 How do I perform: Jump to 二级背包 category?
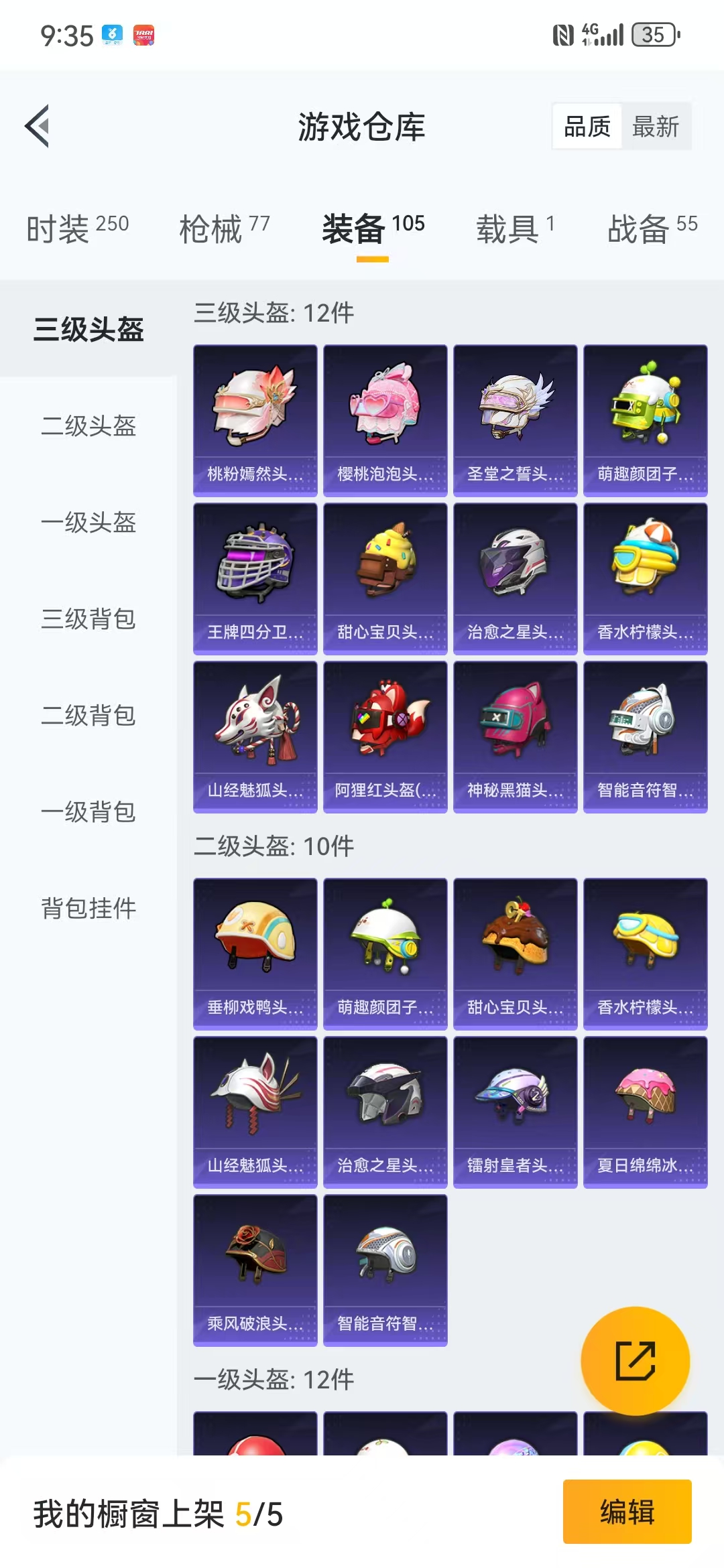pyautogui.click(x=88, y=715)
